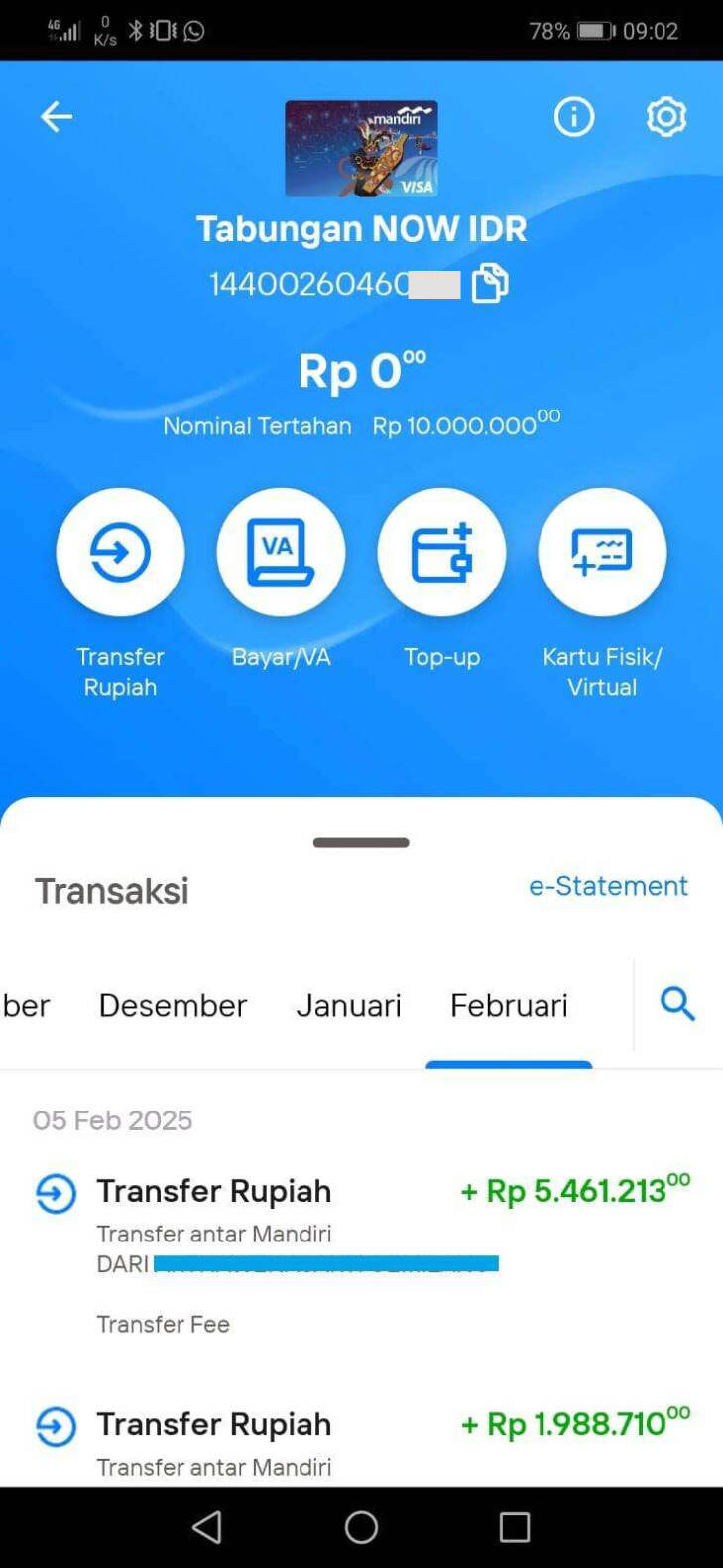Screen dimensions: 723x1568
Task: Open system recent apps
Action: coord(515,1527)
